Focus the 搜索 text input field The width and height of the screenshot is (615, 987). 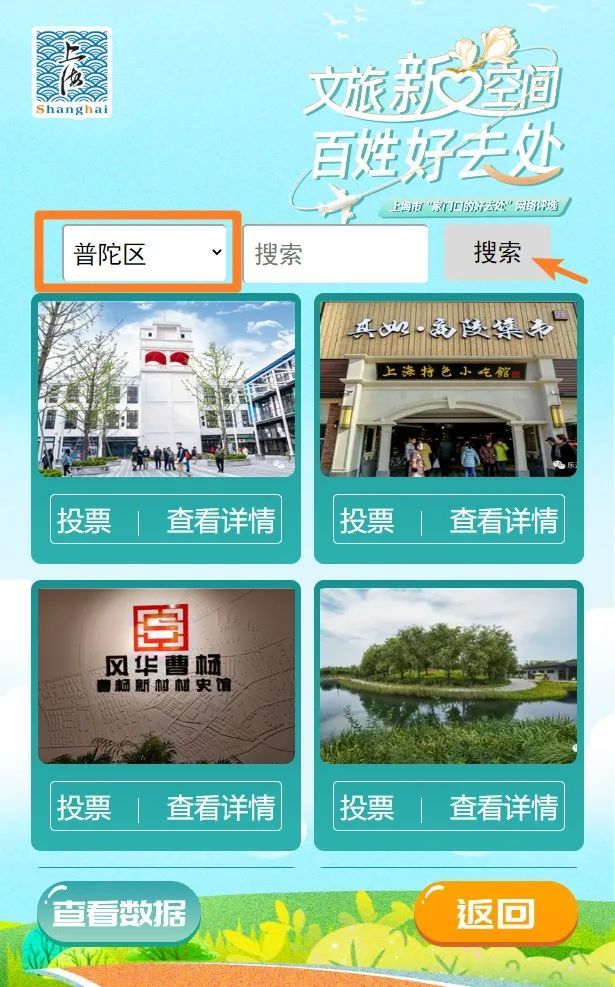pos(335,254)
